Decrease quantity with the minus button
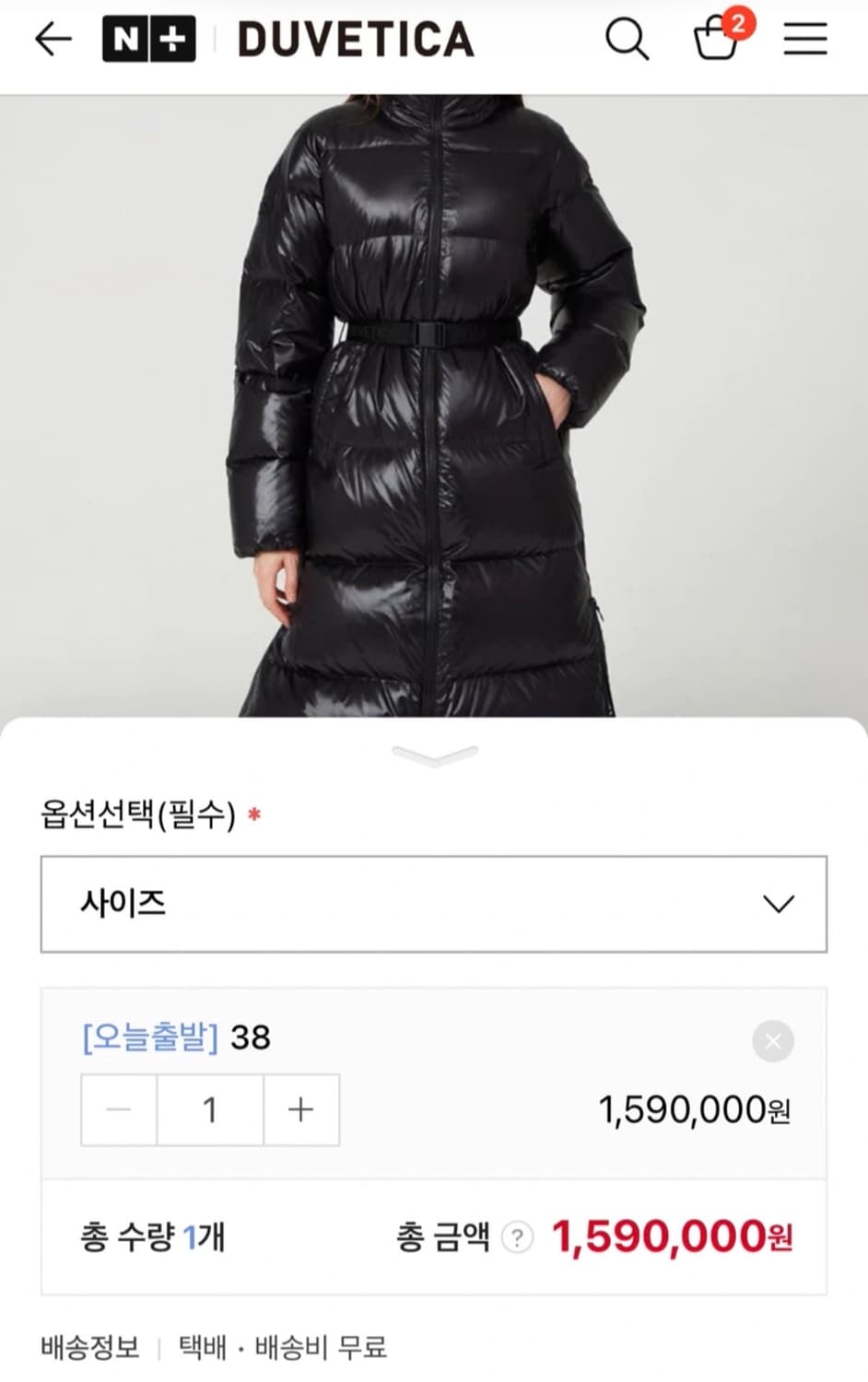Screen dimensions: 868x1382 click(118, 1110)
